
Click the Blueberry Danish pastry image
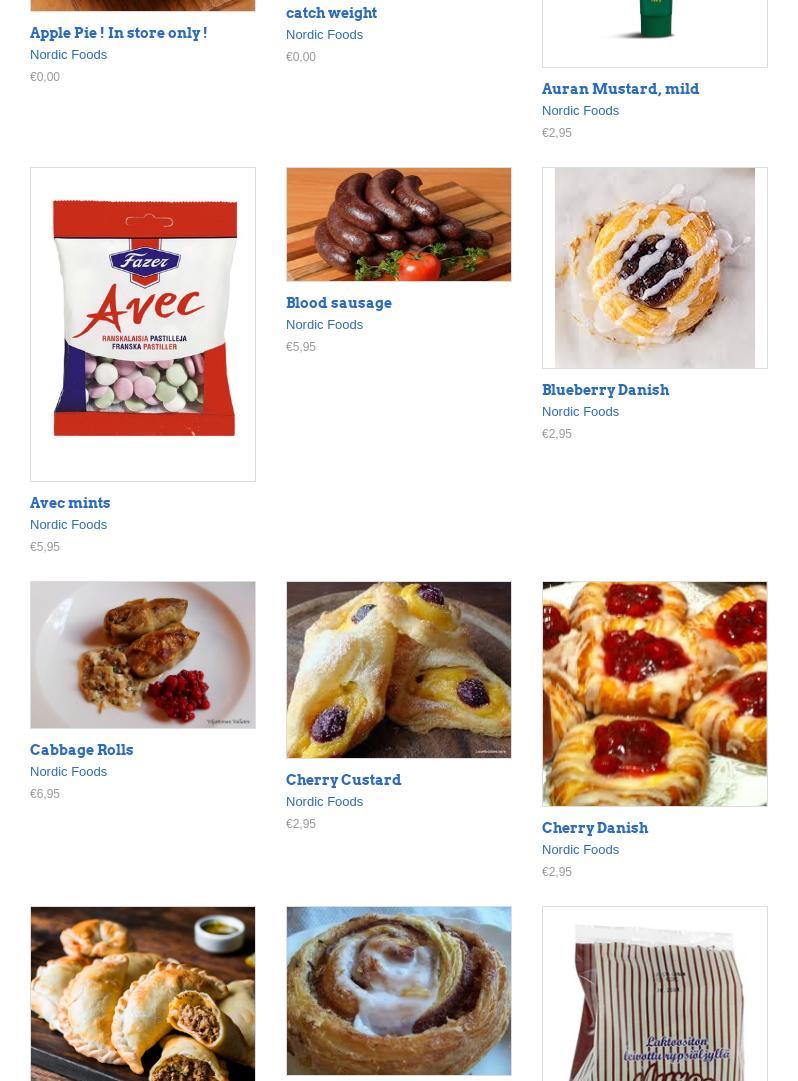pyautogui.click(x=654, y=268)
